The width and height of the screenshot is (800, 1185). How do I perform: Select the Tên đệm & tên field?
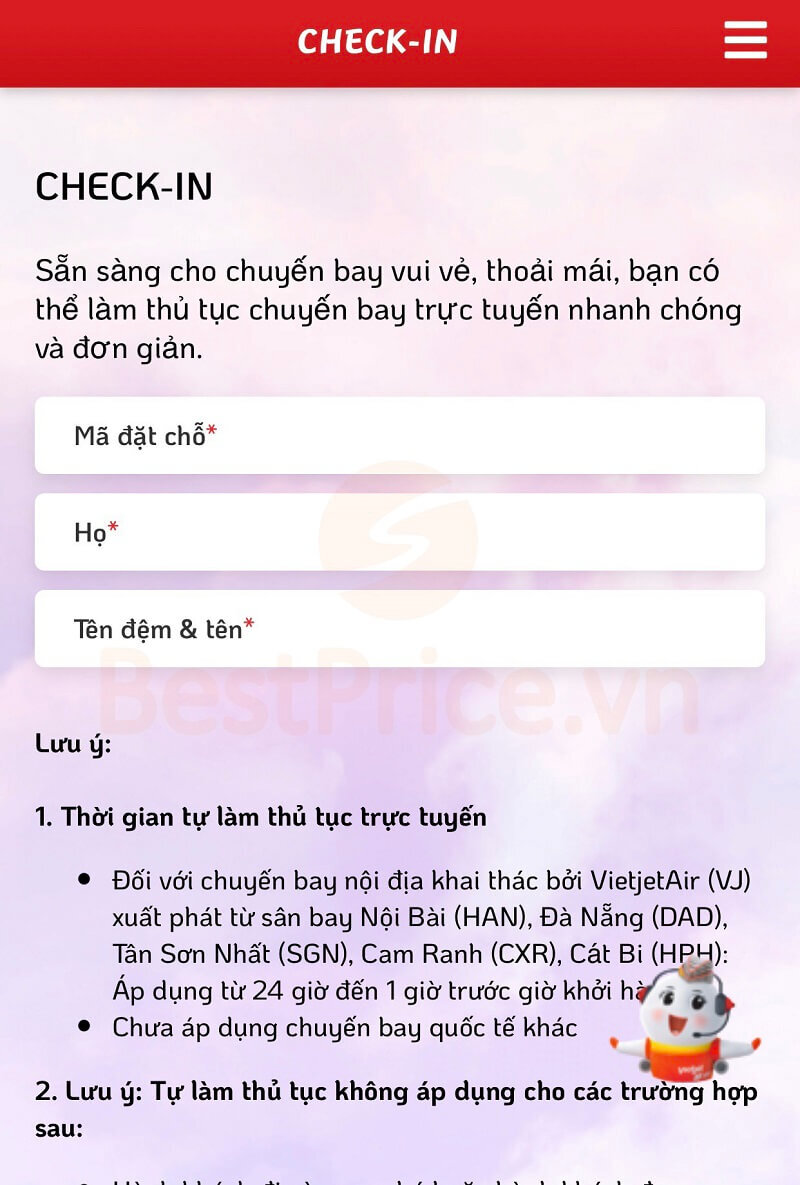pyautogui.click(x=400, y=629)
